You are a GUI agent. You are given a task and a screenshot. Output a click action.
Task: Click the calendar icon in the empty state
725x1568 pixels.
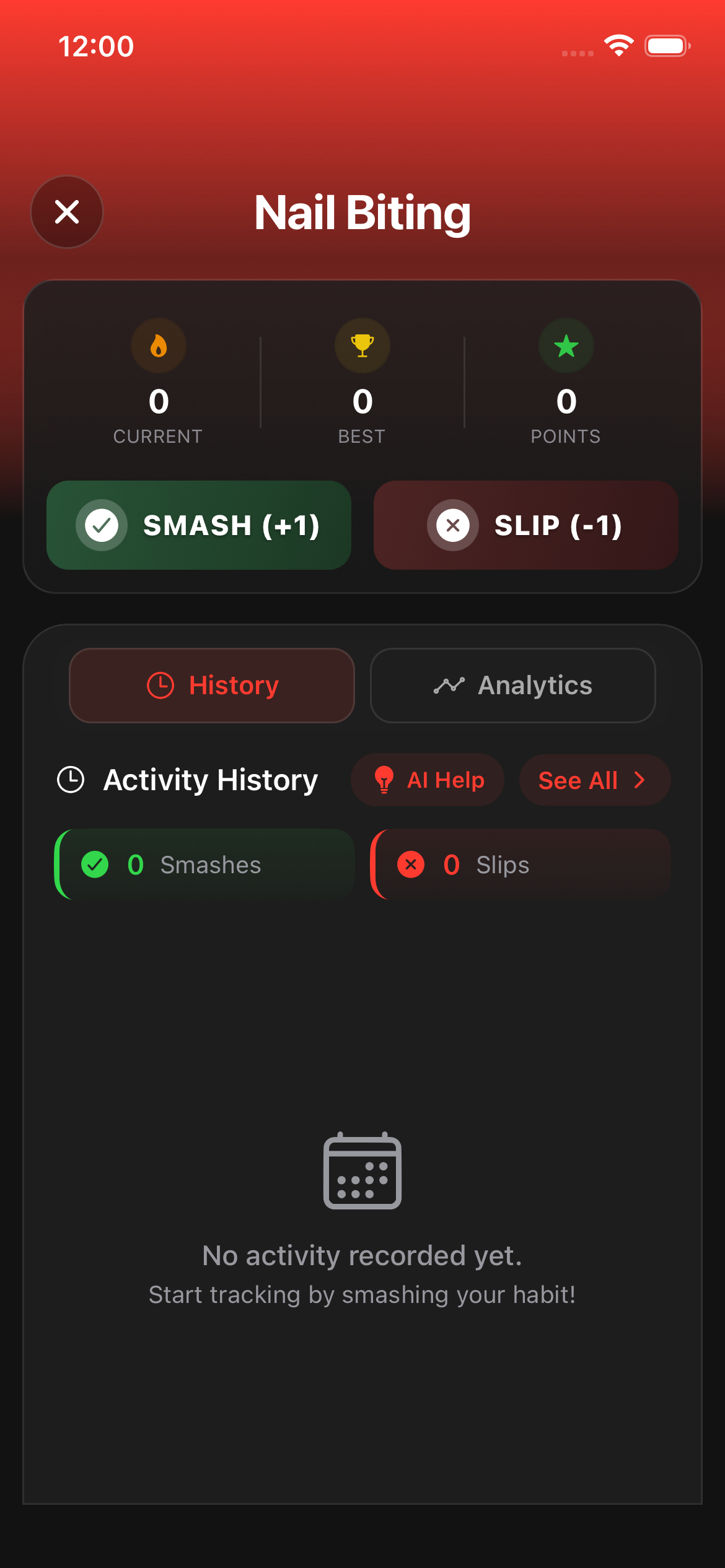click(x=362, y=1171)
